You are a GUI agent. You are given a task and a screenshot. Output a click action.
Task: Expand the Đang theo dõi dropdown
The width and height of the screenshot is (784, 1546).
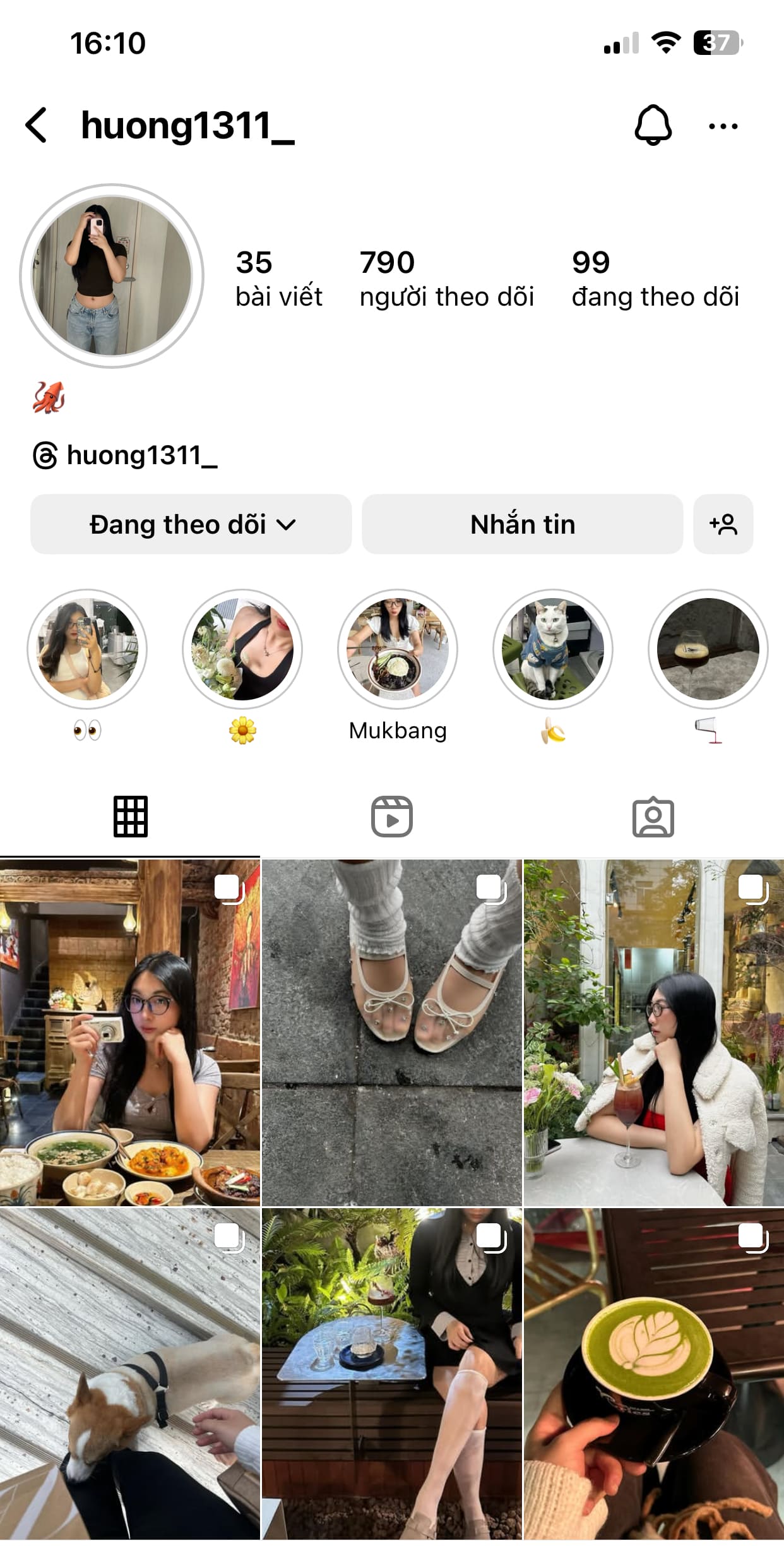coord(191,524)
